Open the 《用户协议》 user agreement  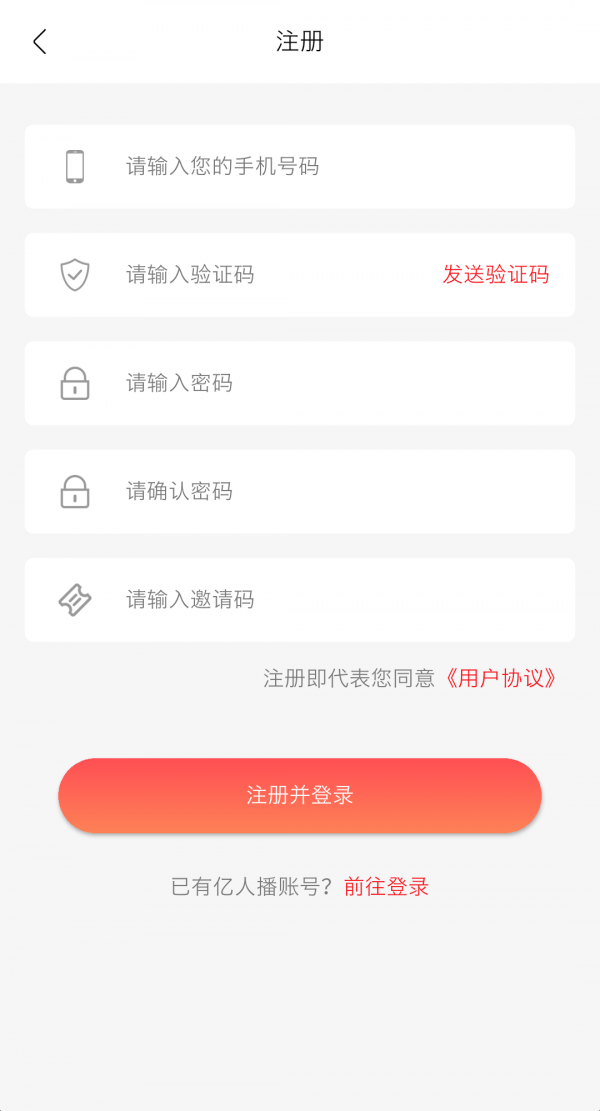tap(500, 678)
